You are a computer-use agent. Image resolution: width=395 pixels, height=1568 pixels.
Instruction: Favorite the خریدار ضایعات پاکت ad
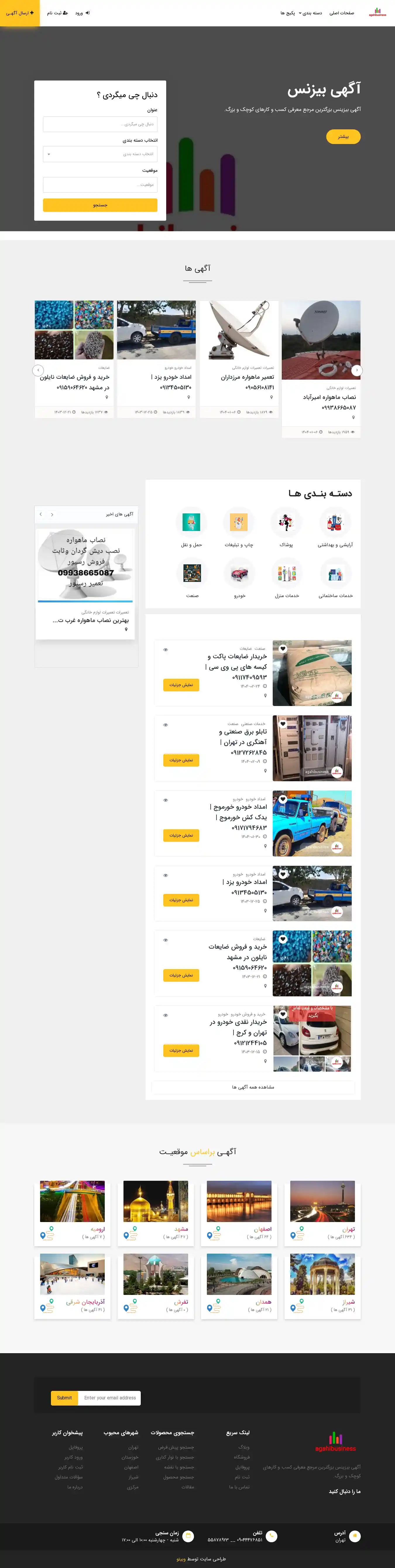click(x=283, y=649)
